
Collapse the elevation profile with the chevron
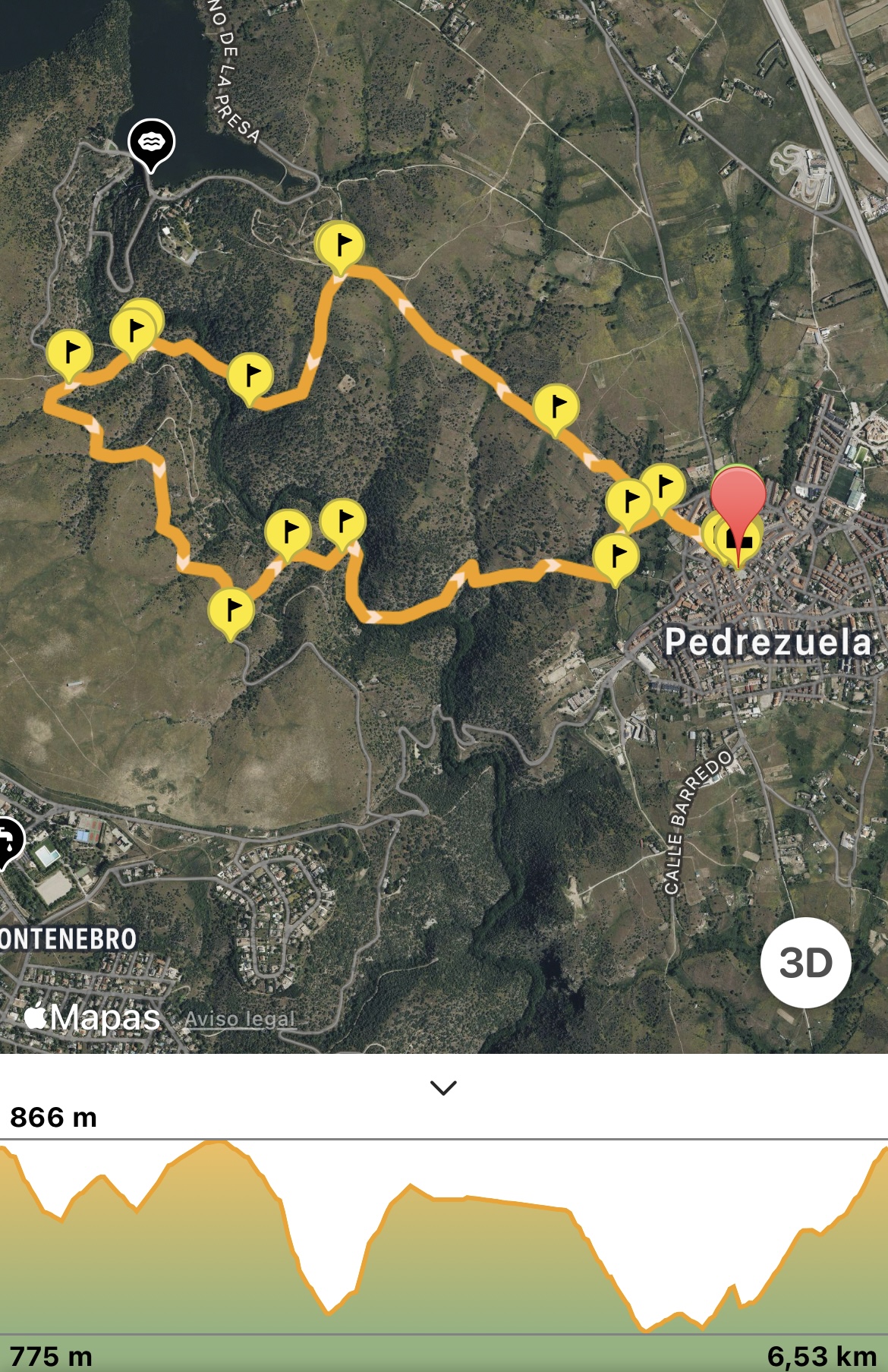[443, 1087]
